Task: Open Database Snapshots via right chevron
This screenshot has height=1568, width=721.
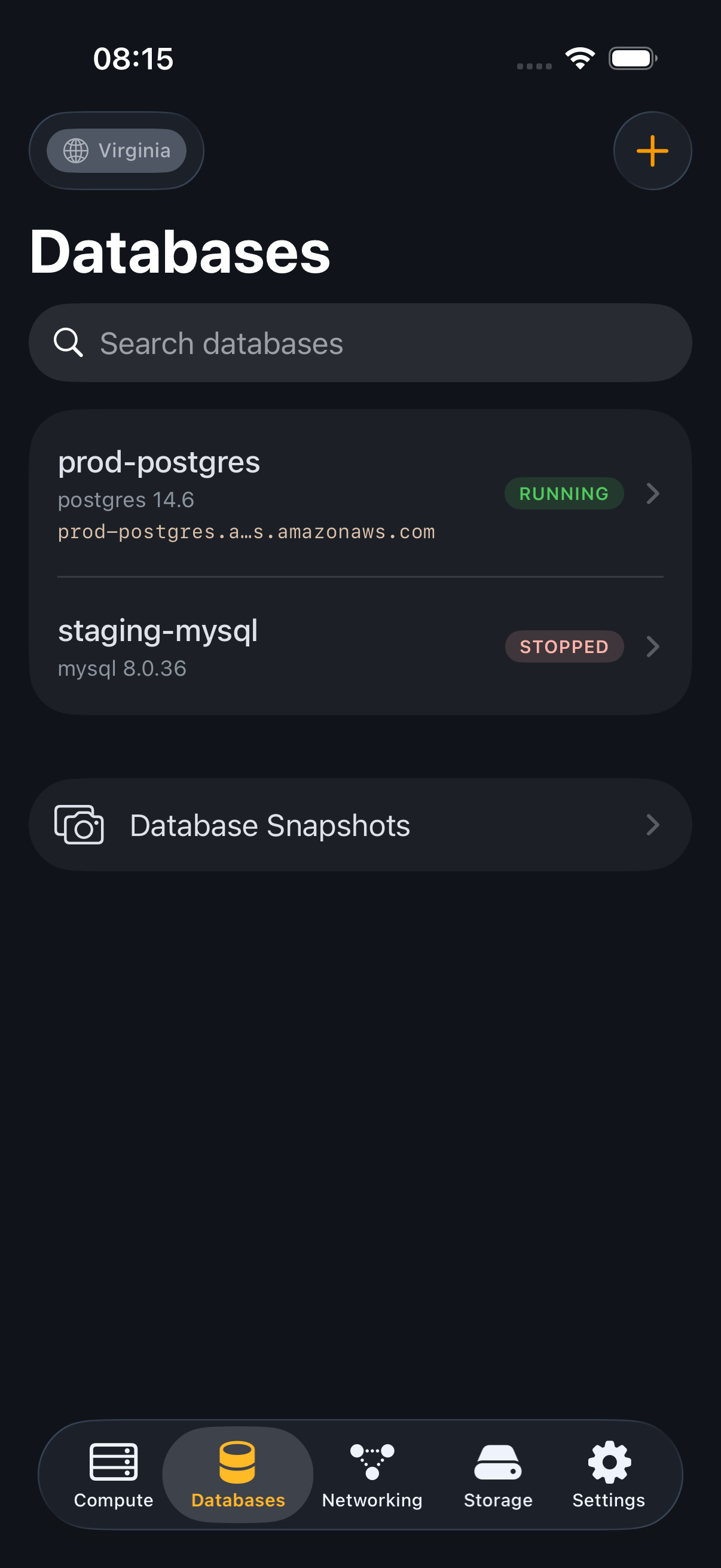Action: click(x=653, y=825)
